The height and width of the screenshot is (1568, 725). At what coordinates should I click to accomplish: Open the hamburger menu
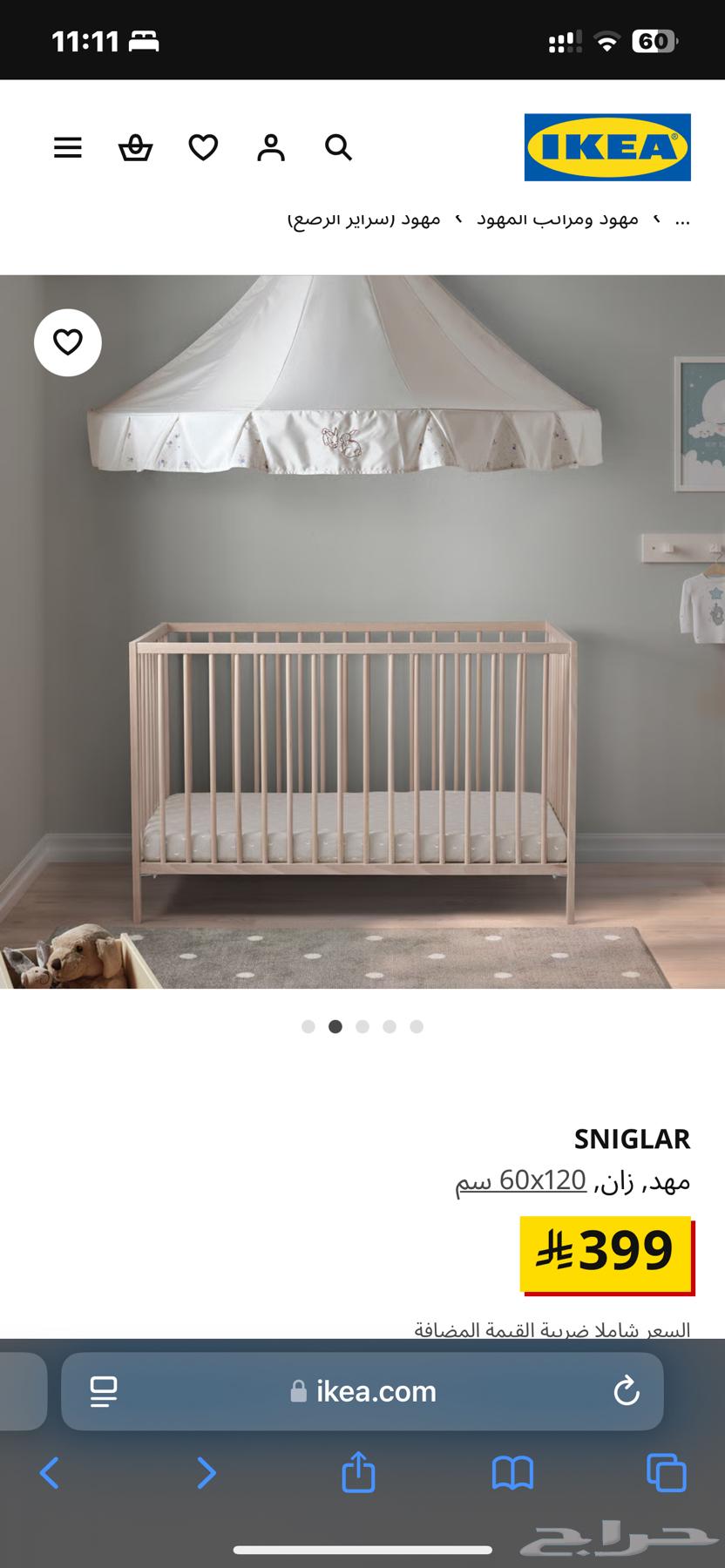[x=68, y=147]
